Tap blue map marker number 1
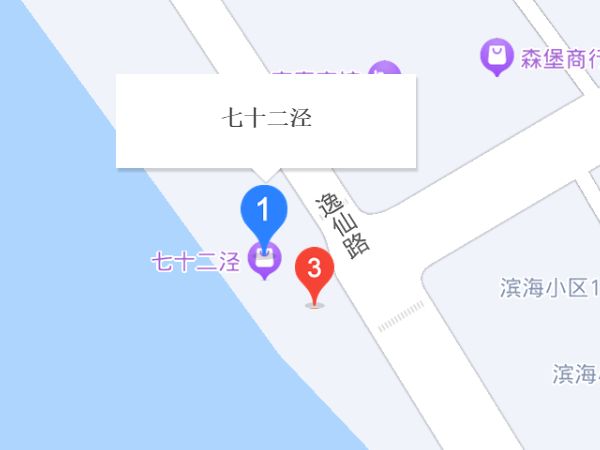600x450 pixels. tap(264, 211)
